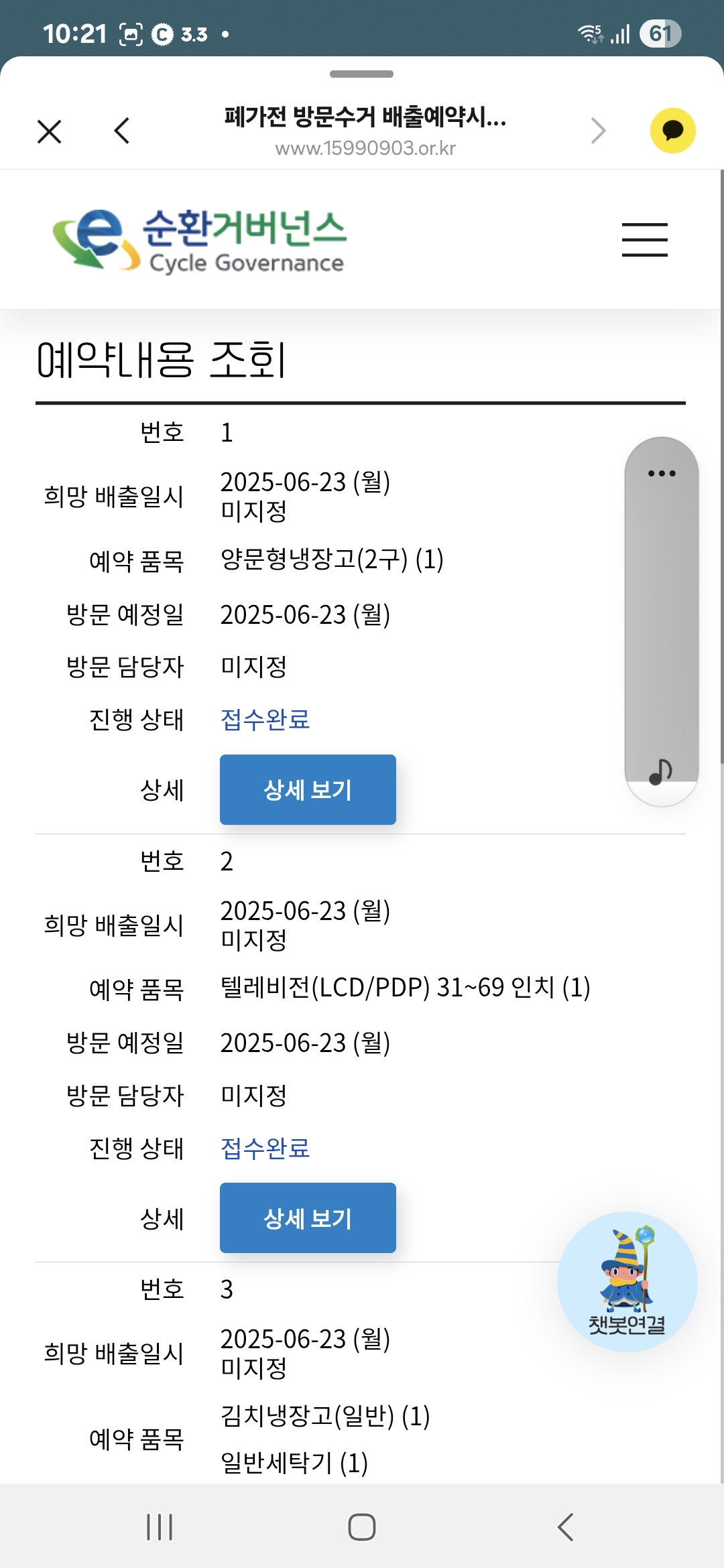Open the 챗봇연결 chatbot assistant
The width and height of the screenshot is (724, 1568).
click(x=627, y=1281)
